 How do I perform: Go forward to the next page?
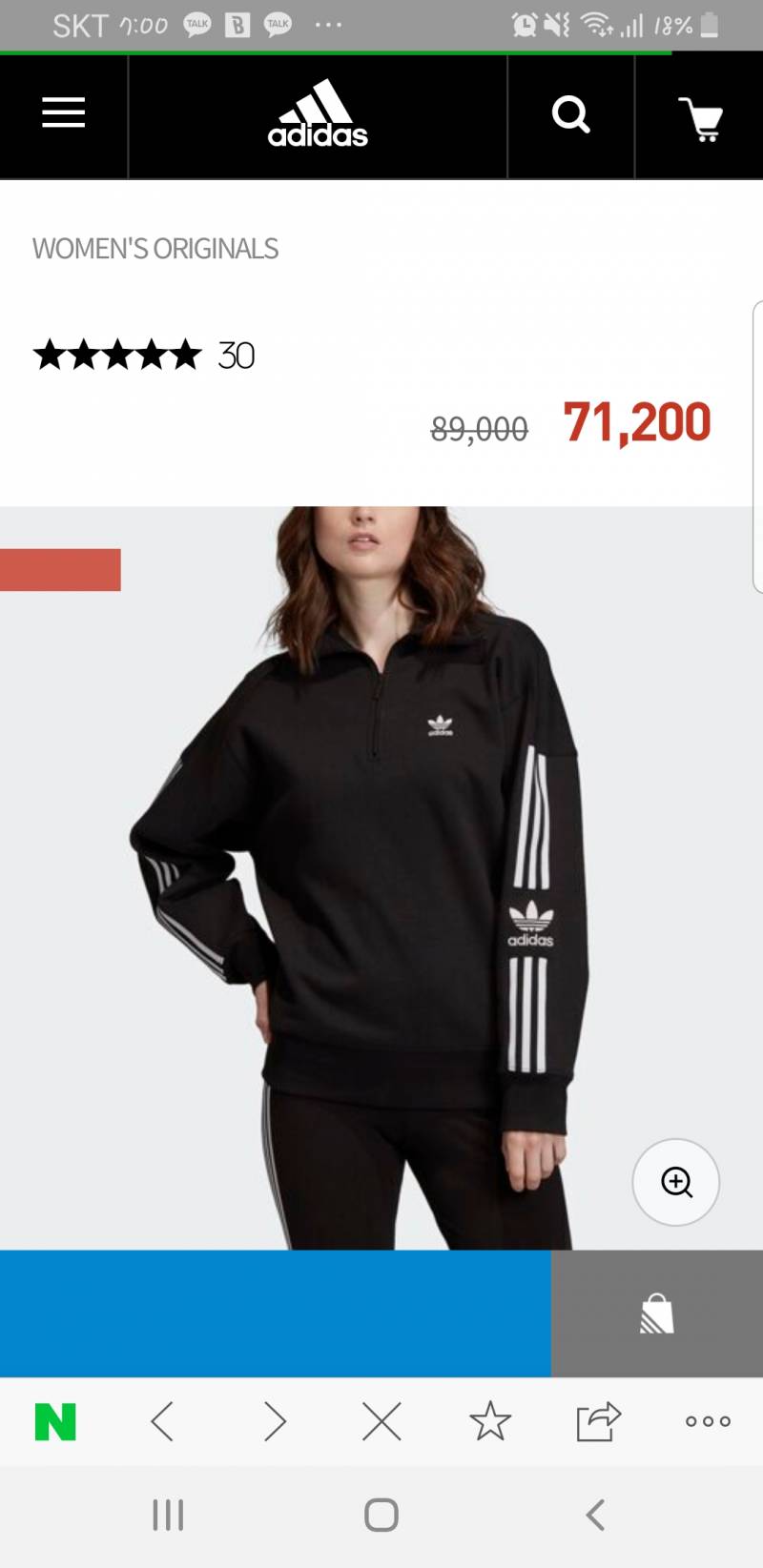(x=275, y=1422)
